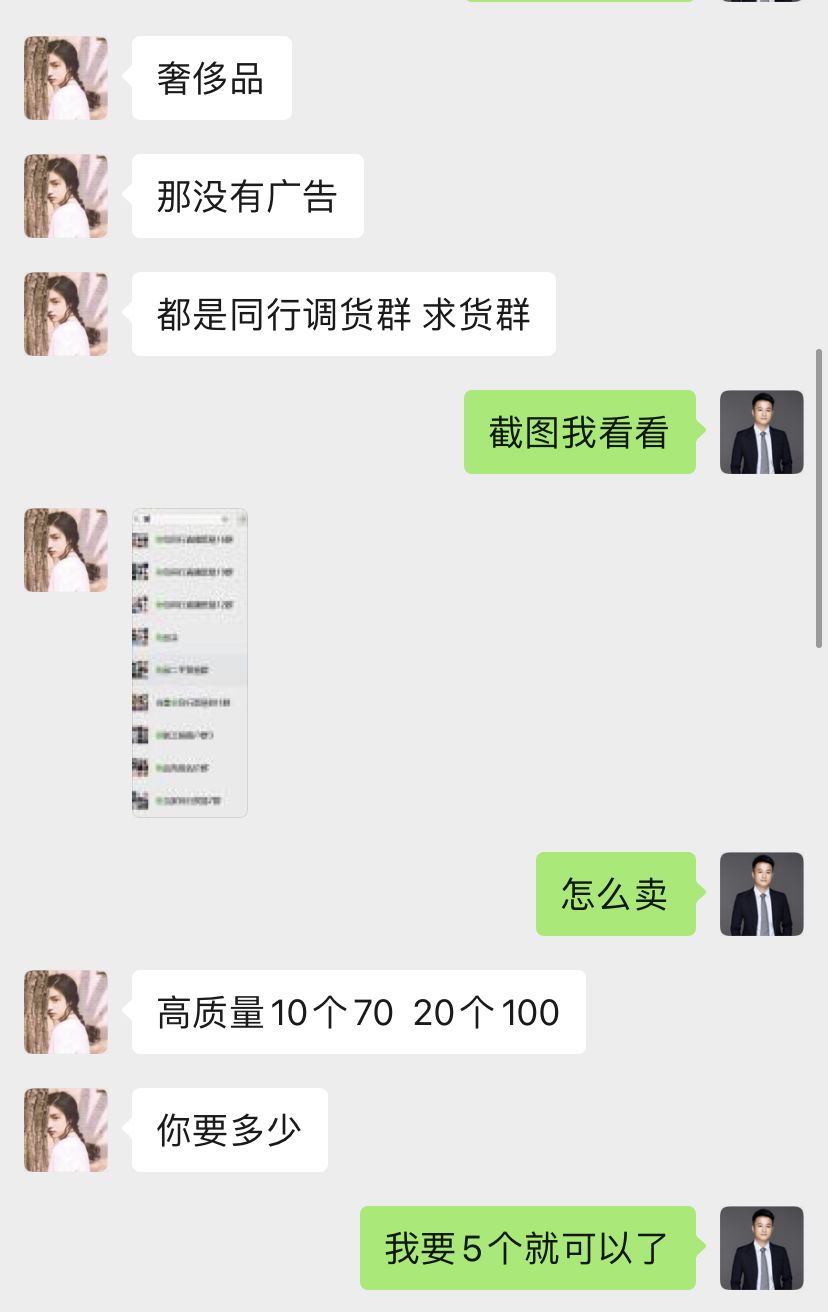Open sender's avatar beside 奢侈品 message
828x1312 pixels.
coord(66,78)
